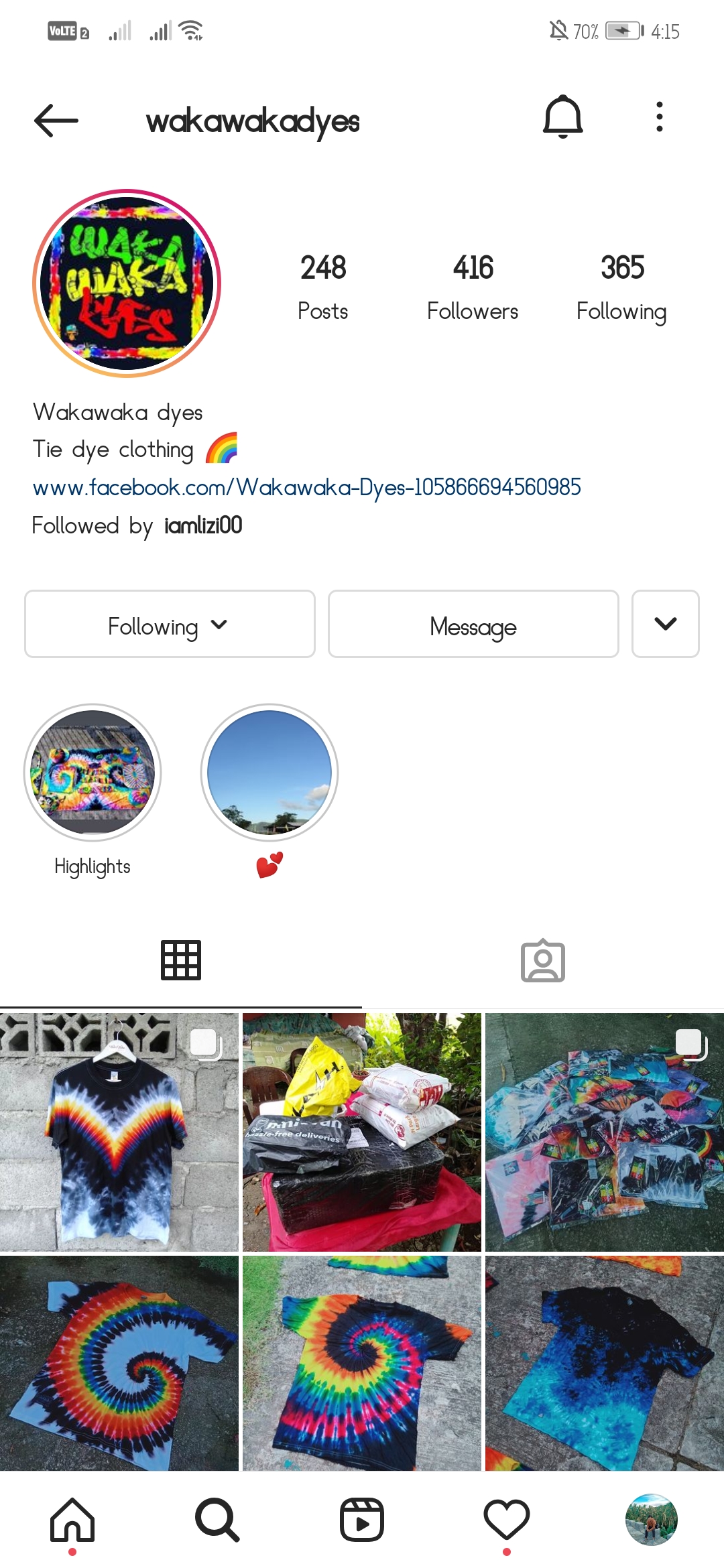Open the activity heart tab

tap(507, 1520)
